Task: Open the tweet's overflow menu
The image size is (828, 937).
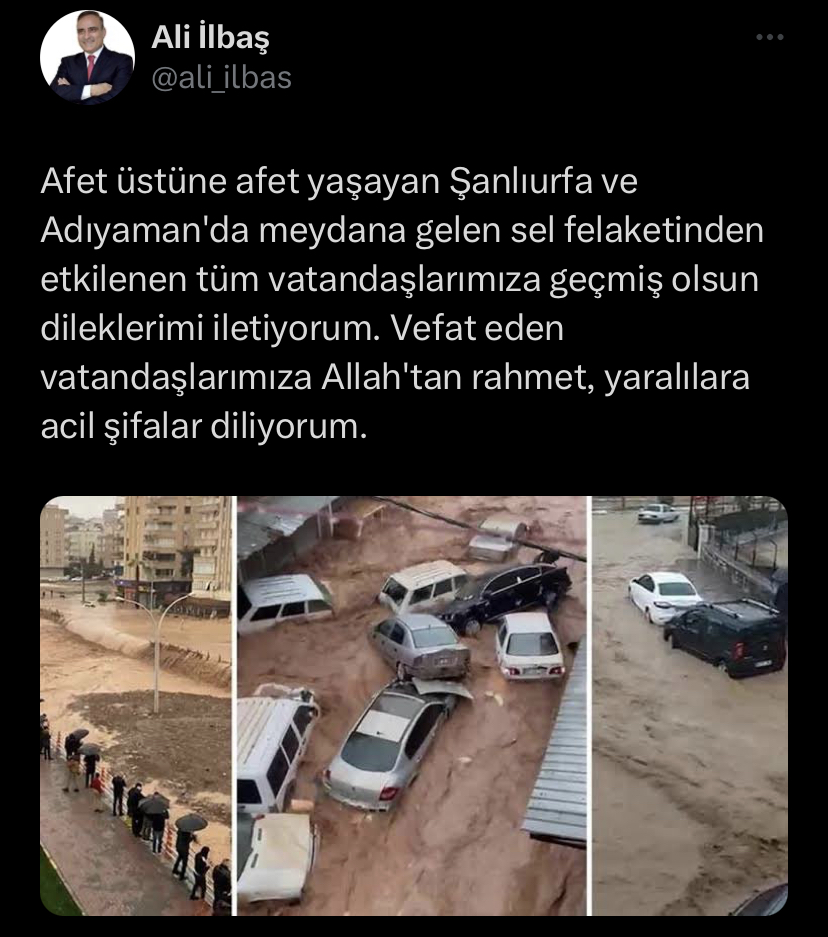Action: [x=769, y=38]
